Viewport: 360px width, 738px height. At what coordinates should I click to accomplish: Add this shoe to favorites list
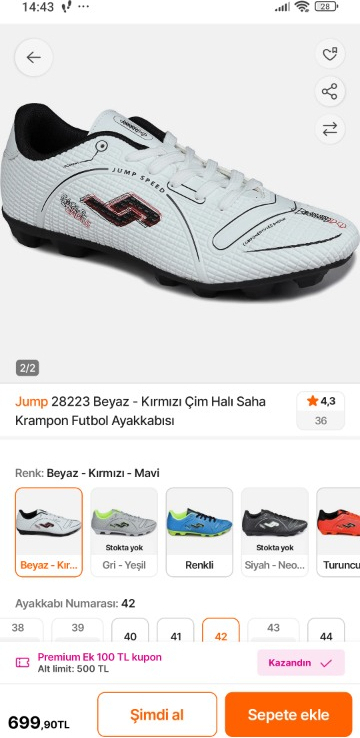point(329,54)
